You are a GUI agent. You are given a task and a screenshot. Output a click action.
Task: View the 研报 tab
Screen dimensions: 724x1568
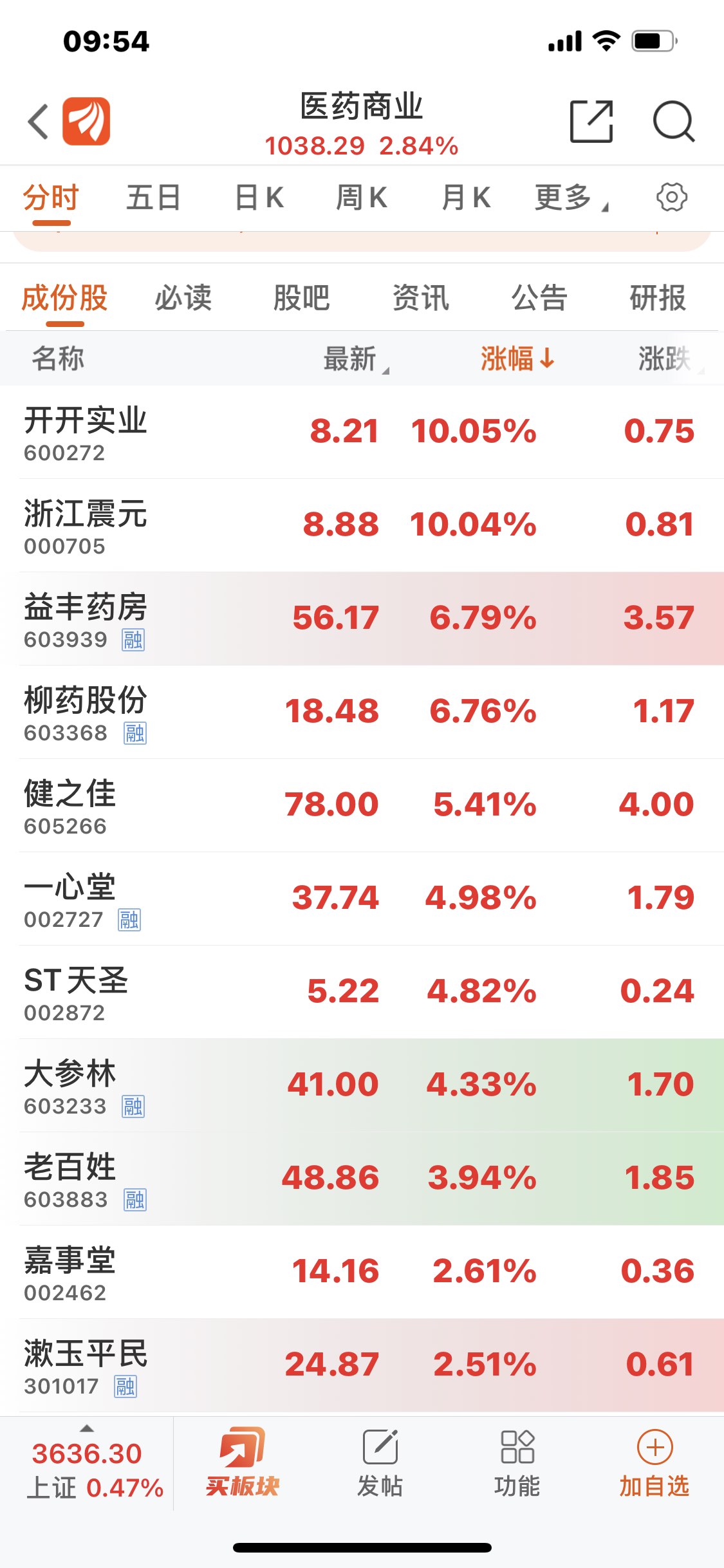(658, 298)
